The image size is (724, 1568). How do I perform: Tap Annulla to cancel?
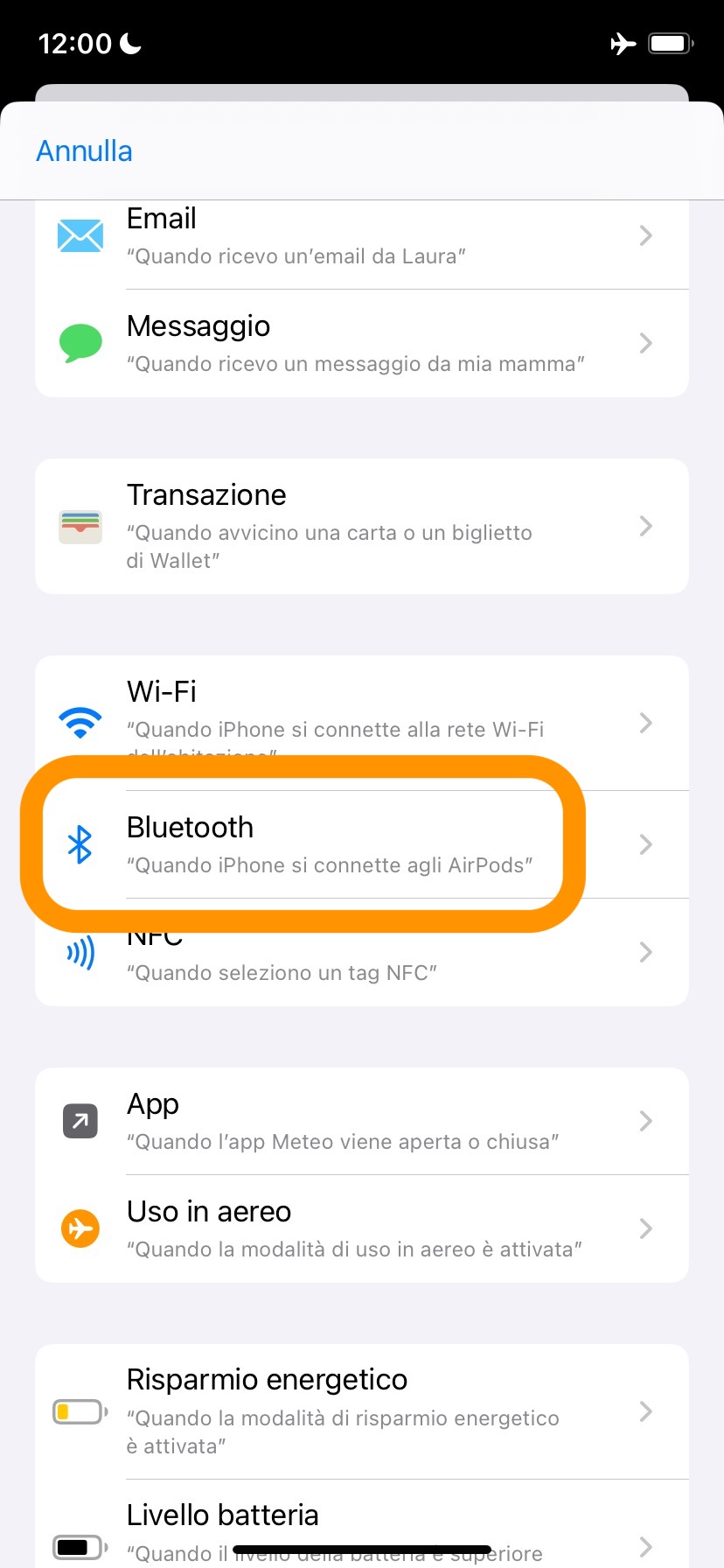[84, 151]
